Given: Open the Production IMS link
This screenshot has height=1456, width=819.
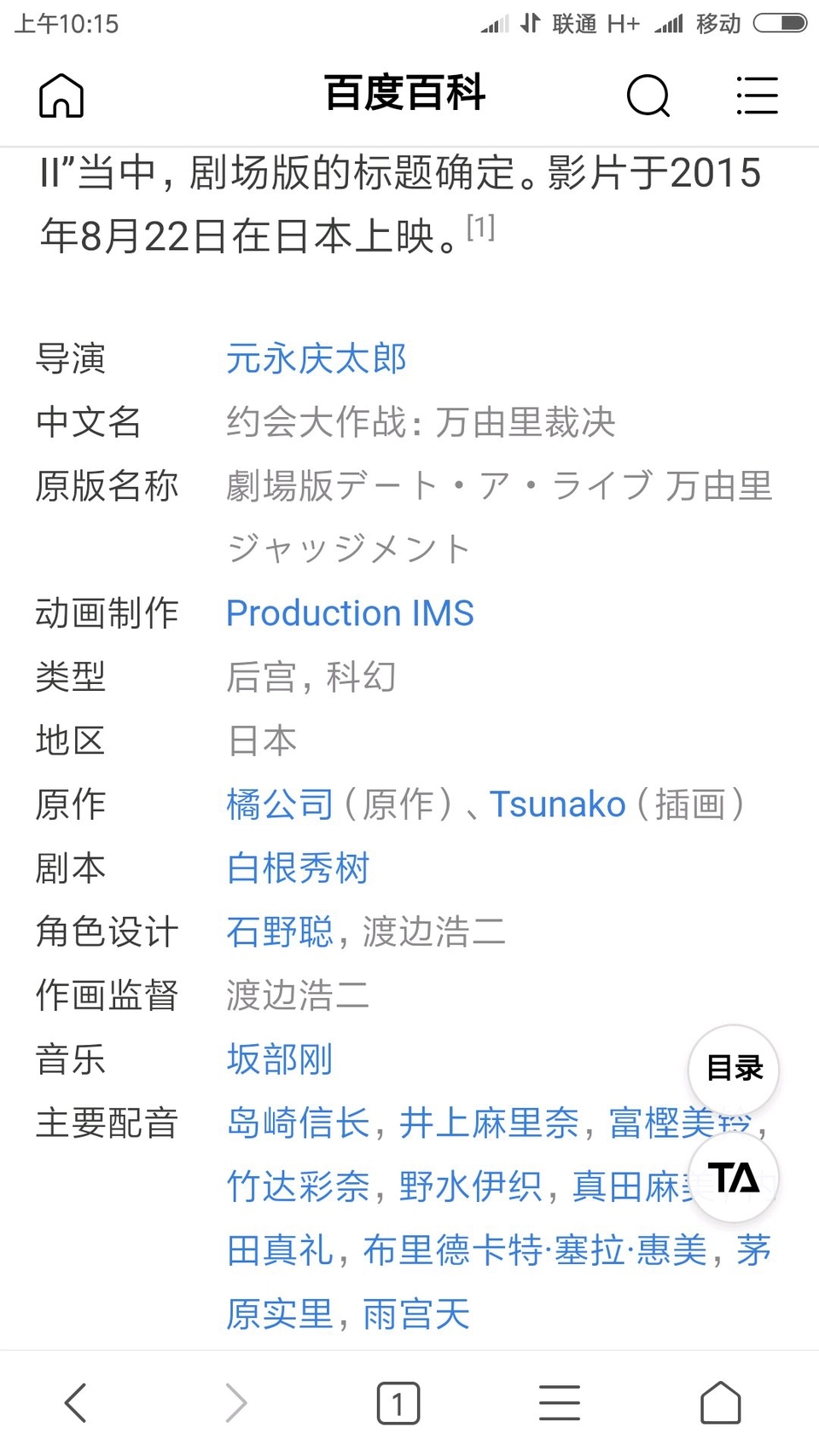Looking at the screenshot, I should 350,613.
